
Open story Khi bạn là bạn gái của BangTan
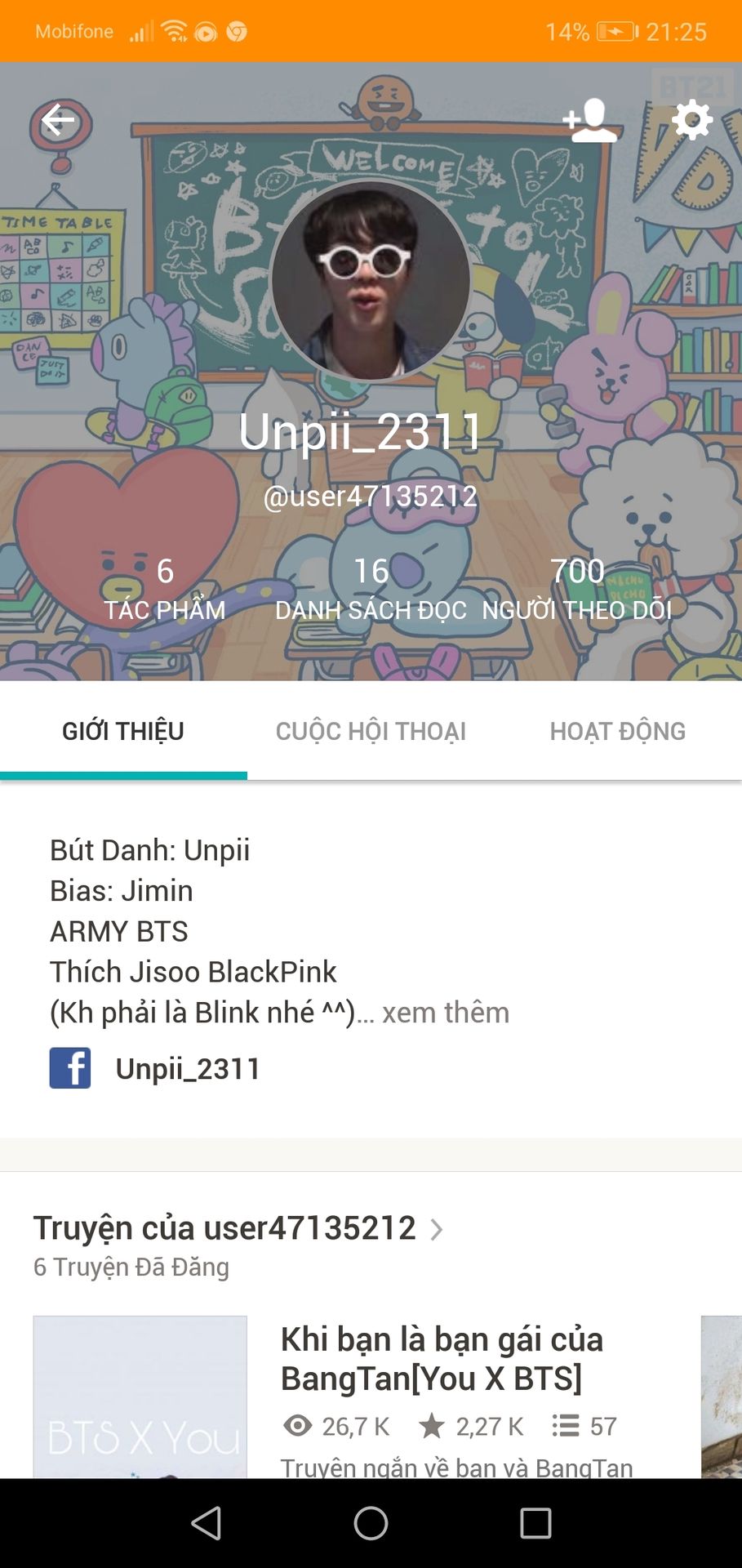pos(442,1359)
